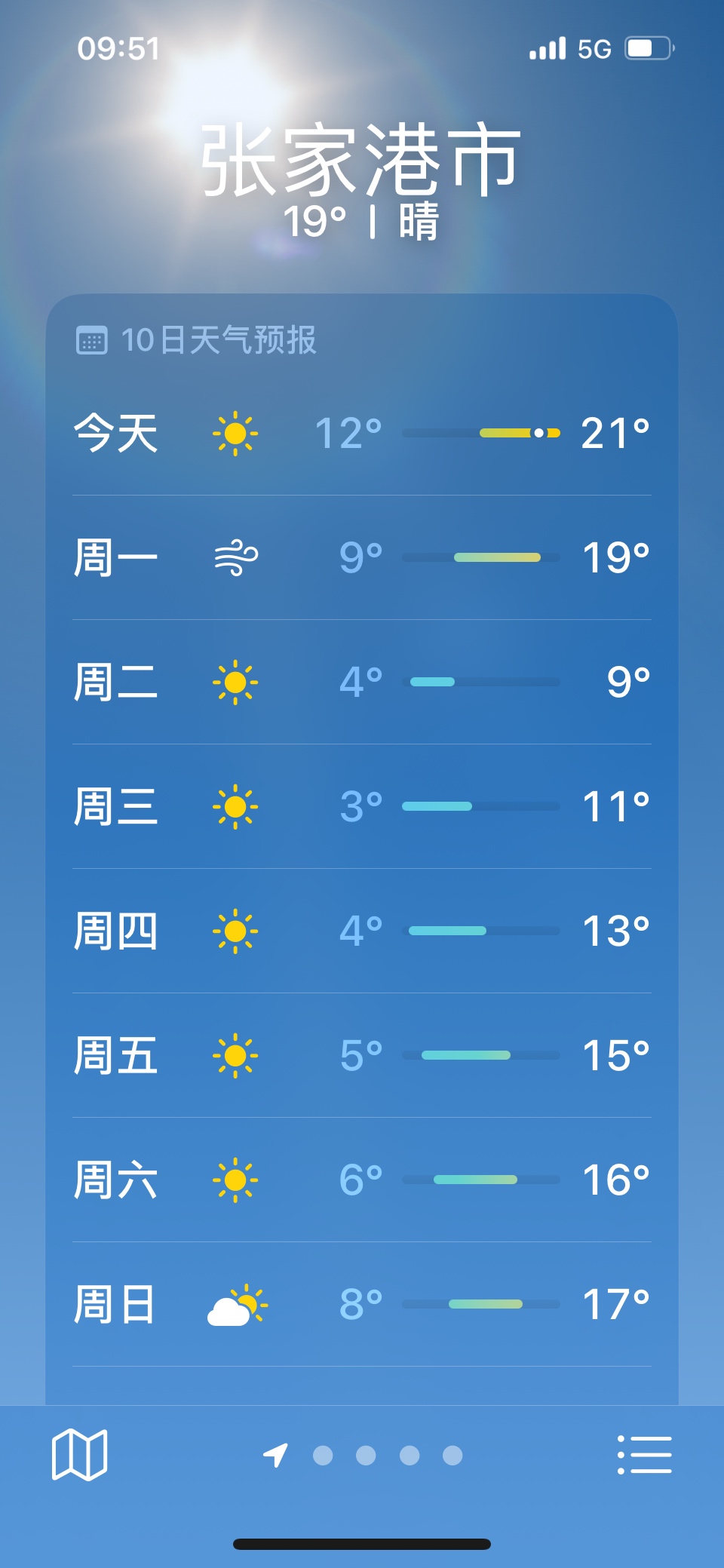
Task: View Tuesday (周二) forecast details
Action: (x=362, y=682)
